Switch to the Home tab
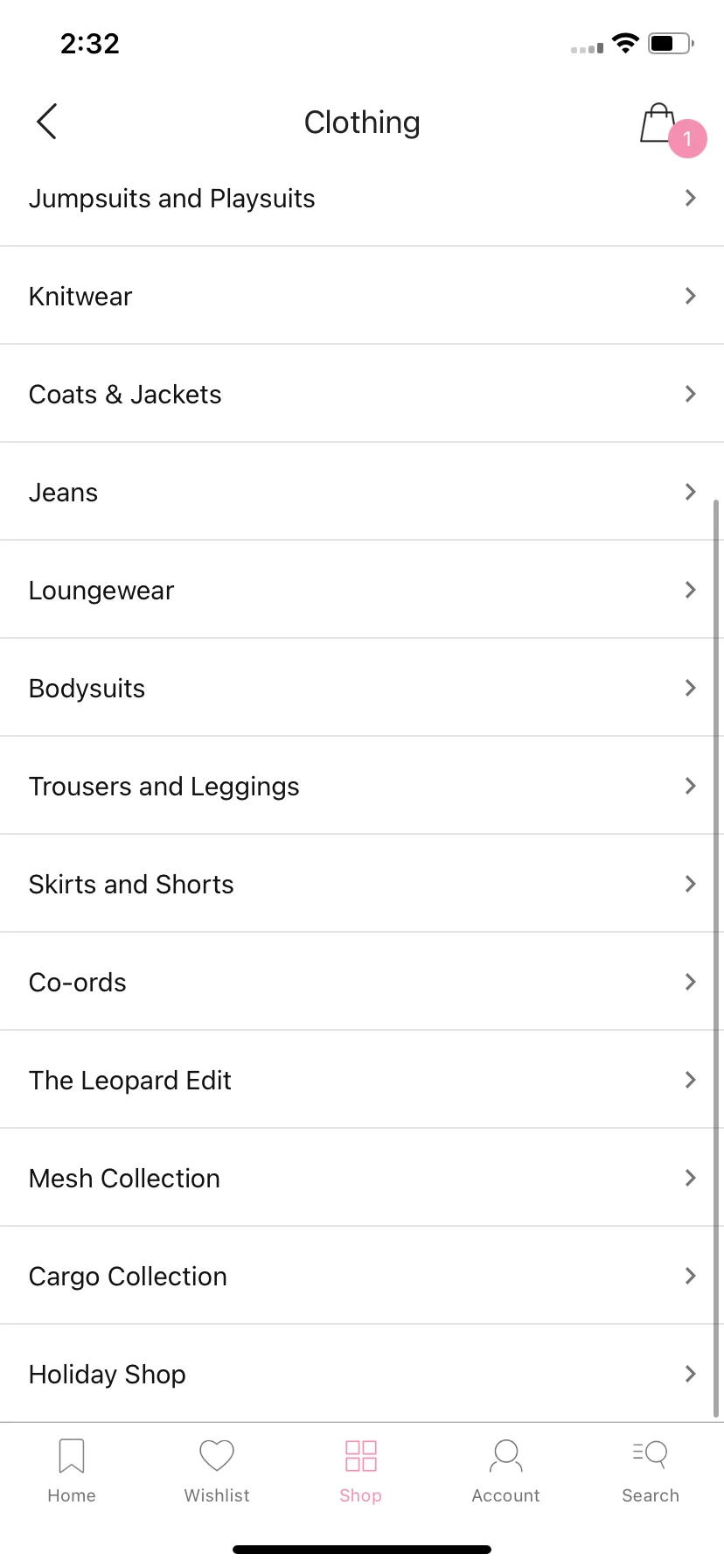This screenshot has height=1568, width=724. [72, 1472]
